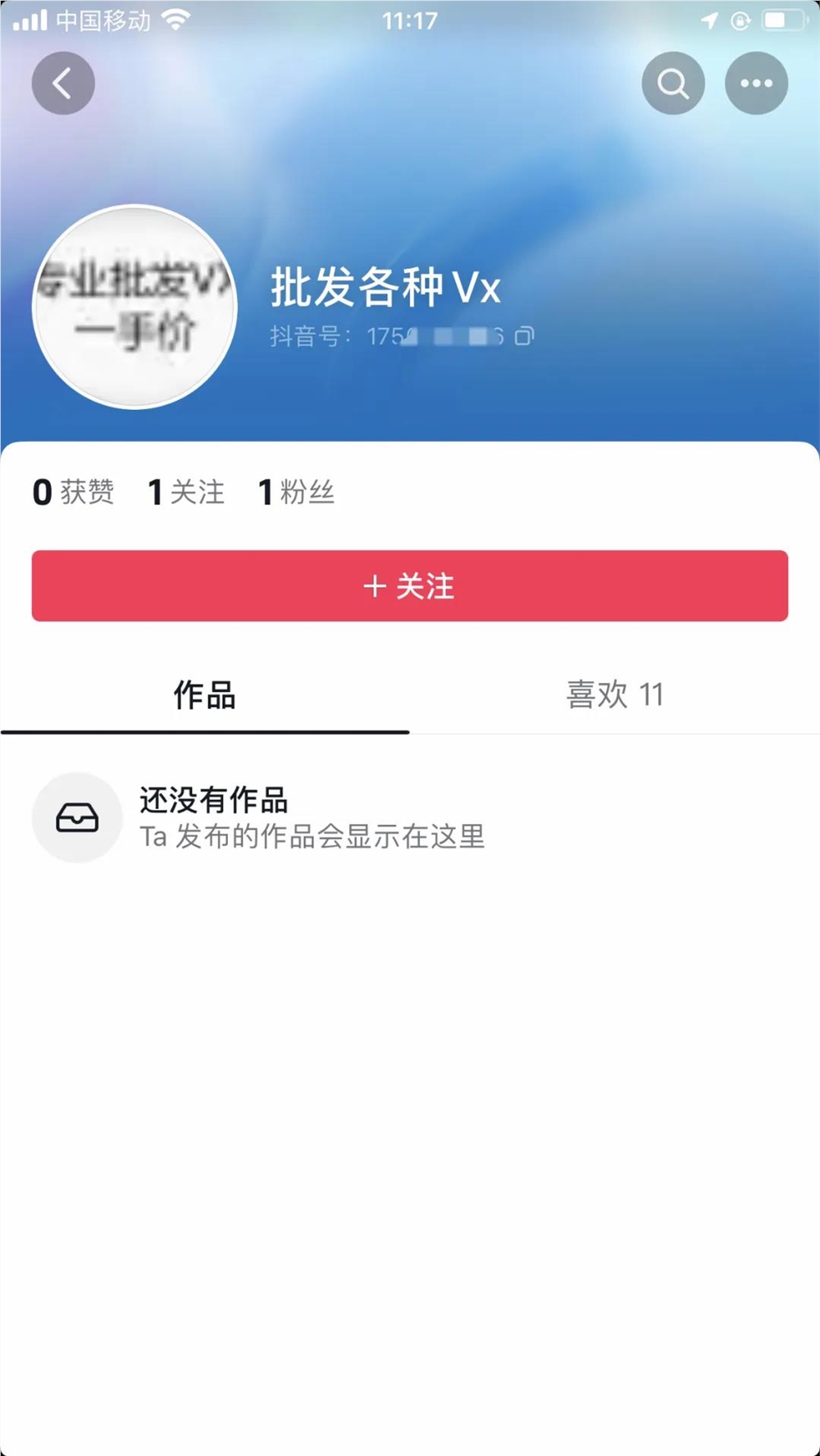Open the 关注 following list
This screenshot has width=820, height=1456.
tap(184, 492)
